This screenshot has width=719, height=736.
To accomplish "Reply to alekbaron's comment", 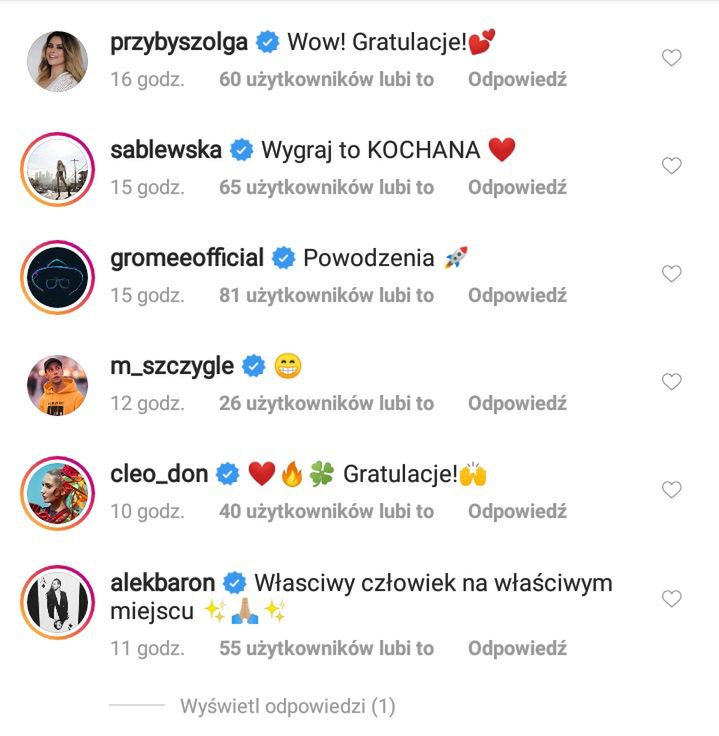I will point(517,648).
